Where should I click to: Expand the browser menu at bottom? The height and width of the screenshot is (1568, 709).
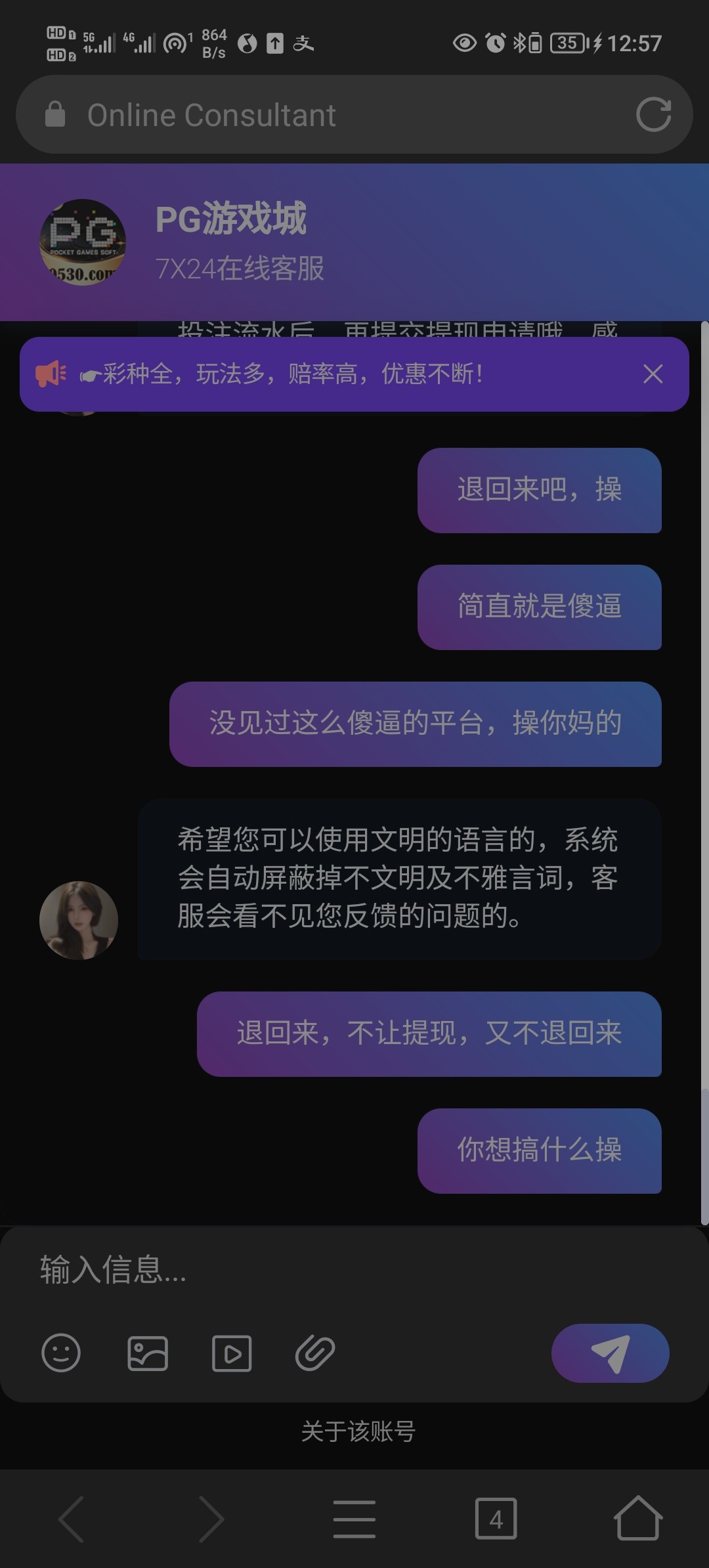[x=354, y=1518]
